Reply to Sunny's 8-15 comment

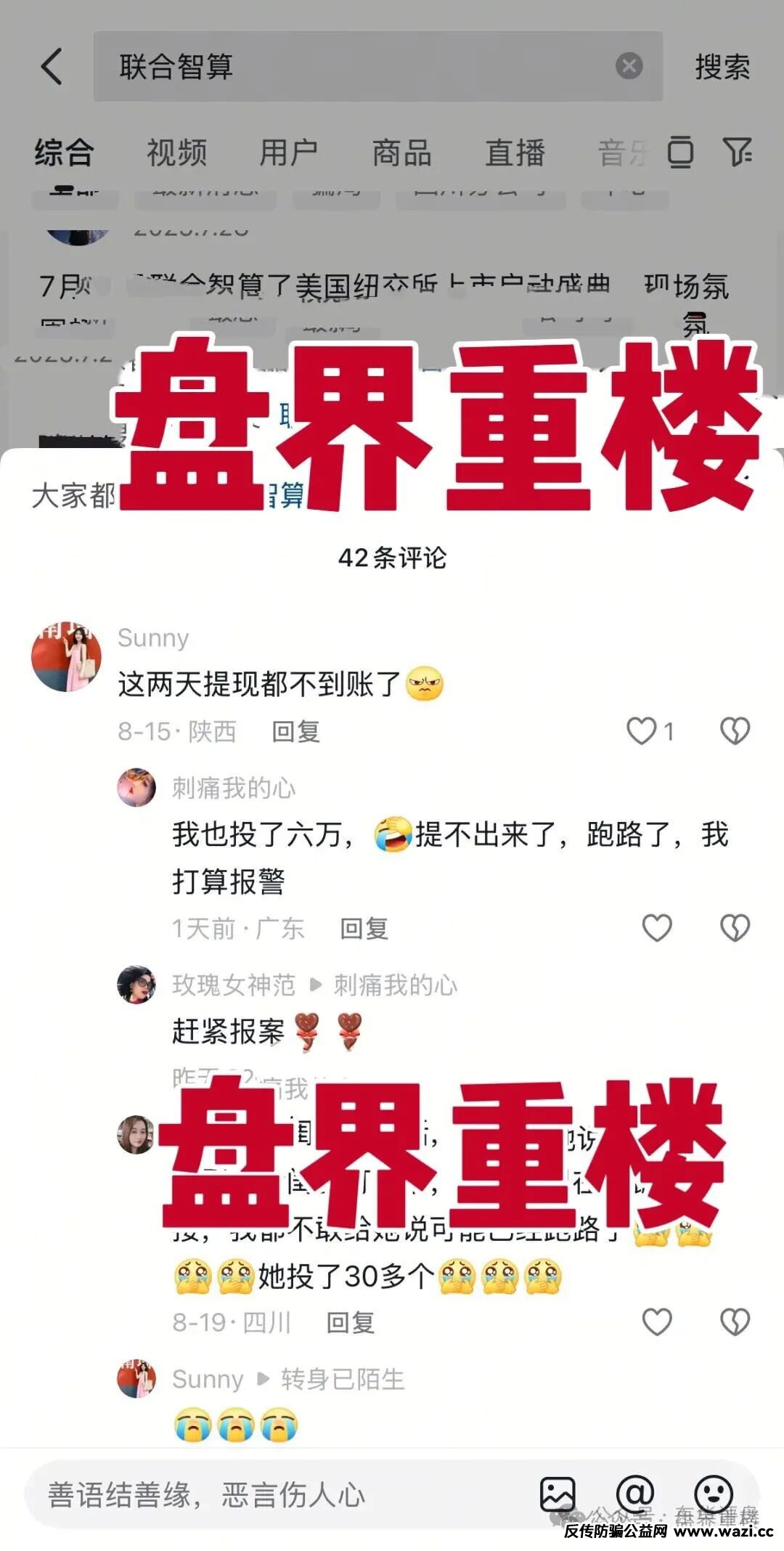(x=295, y=731)
